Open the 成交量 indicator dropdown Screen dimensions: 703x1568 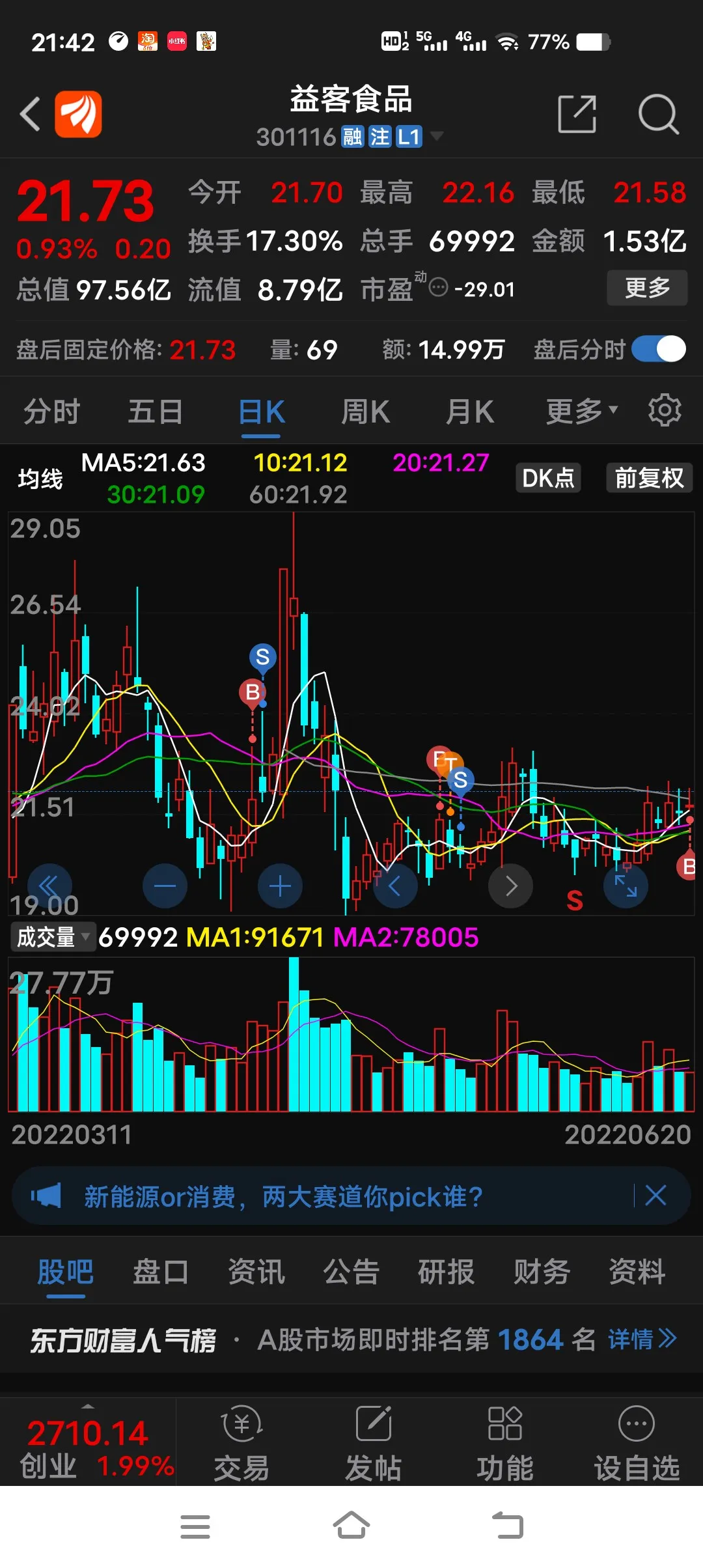[53, 938]
